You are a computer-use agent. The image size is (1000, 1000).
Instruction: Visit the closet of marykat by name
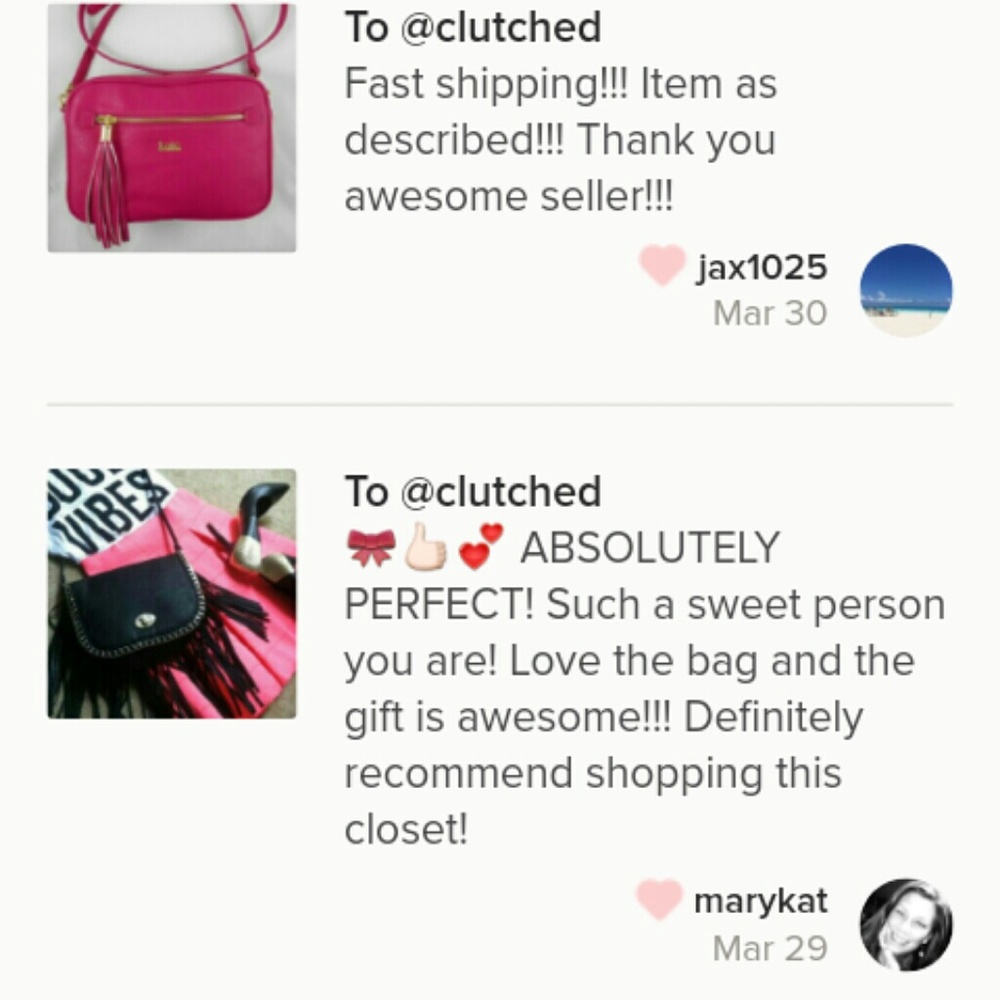(761, 901)
